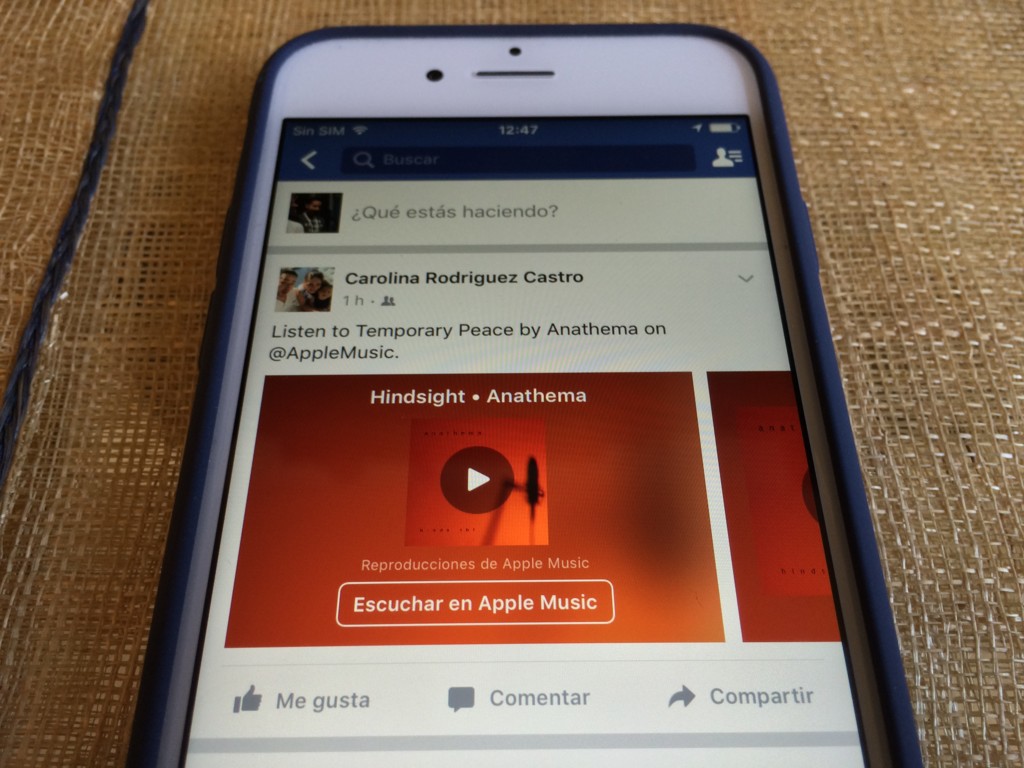Like the post with Me gusta

(x=301, y=700)
